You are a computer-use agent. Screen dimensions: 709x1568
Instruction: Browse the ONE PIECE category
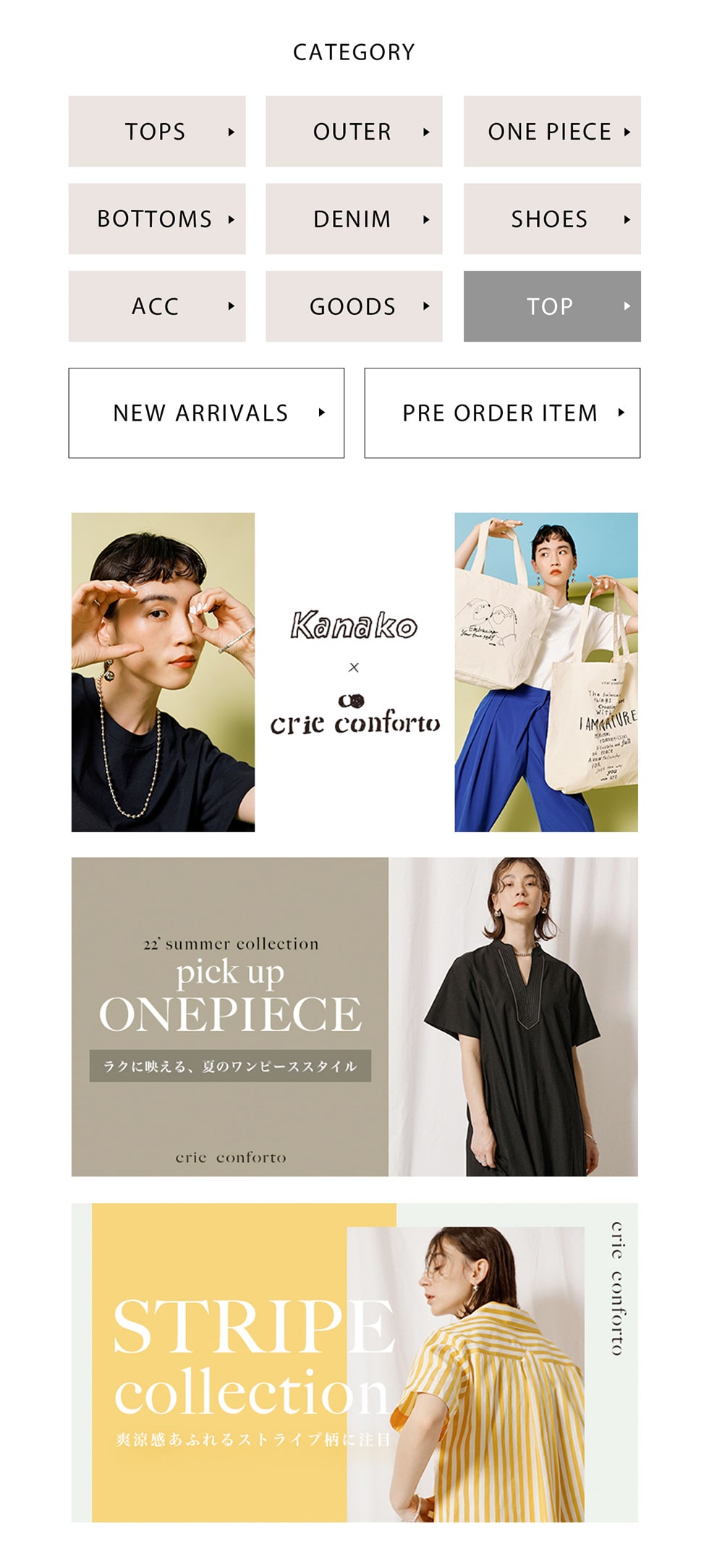pyautogui.click(x=552, y=132)
